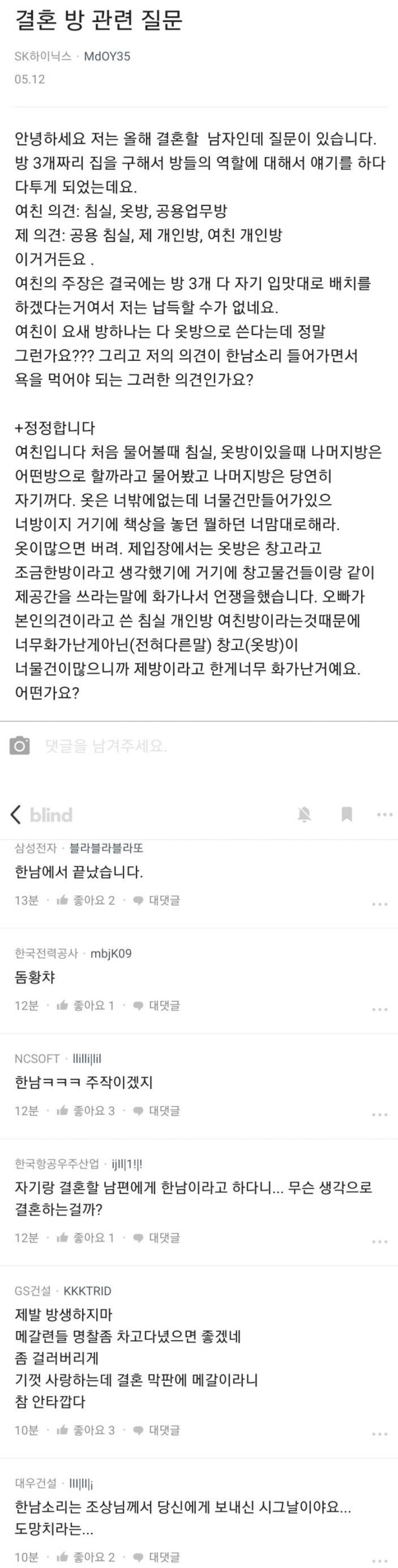Reply to the 한국항공우주산업 comment

coord(157,1238)
